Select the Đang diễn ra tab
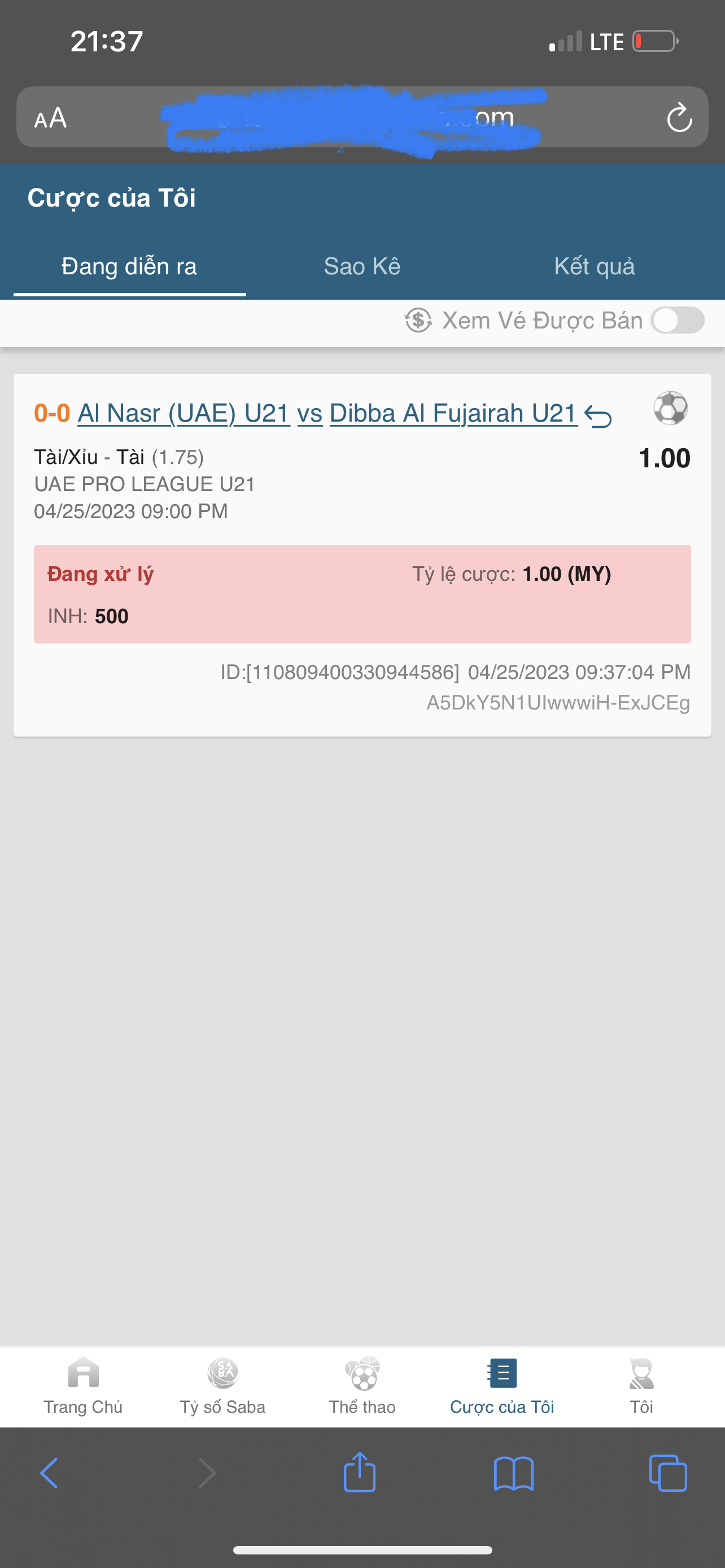Image resolution: width=725 pixels, height=1568 pixels. (129, 266)
